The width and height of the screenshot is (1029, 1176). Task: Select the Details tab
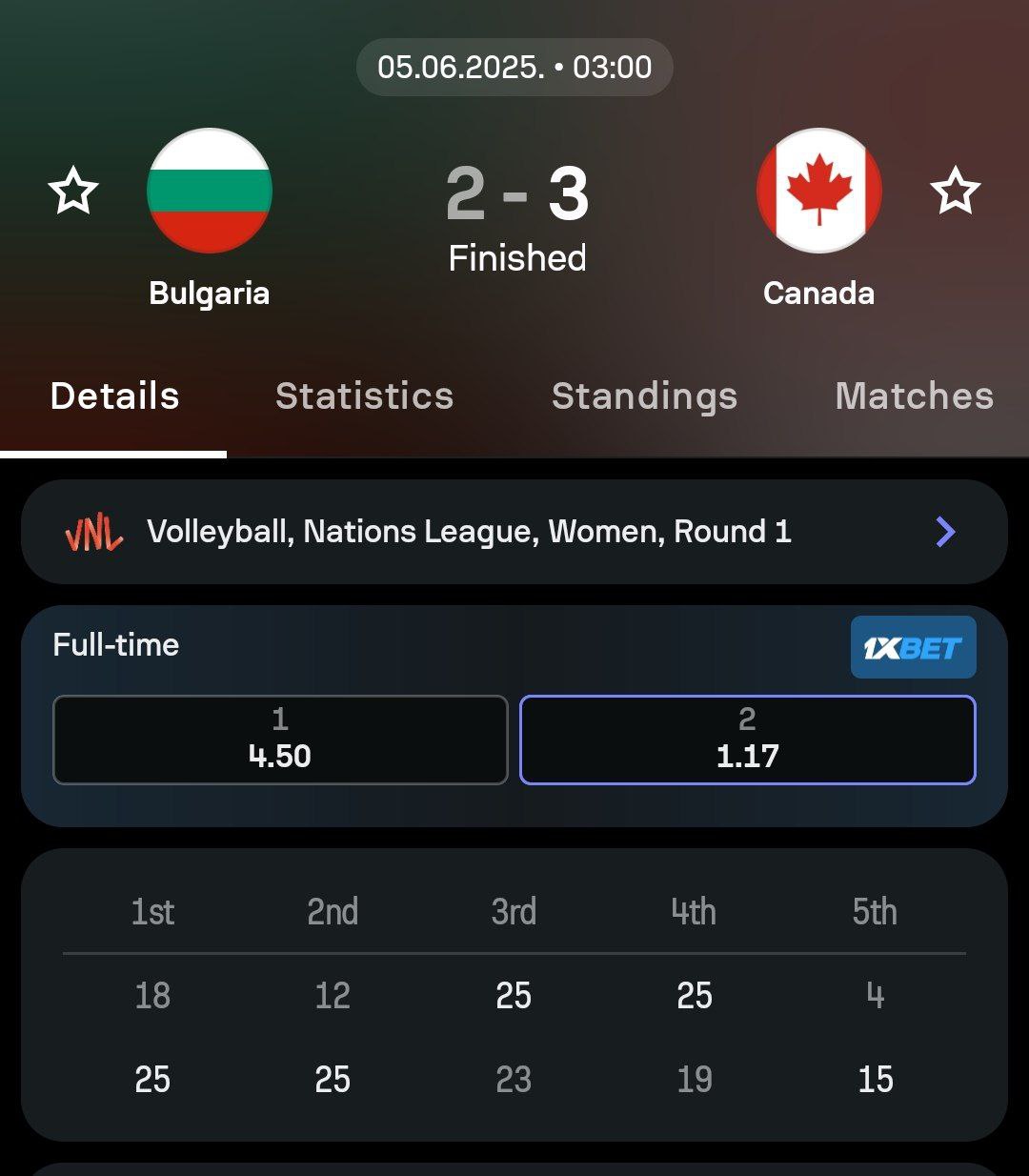[x=114, y=396]
